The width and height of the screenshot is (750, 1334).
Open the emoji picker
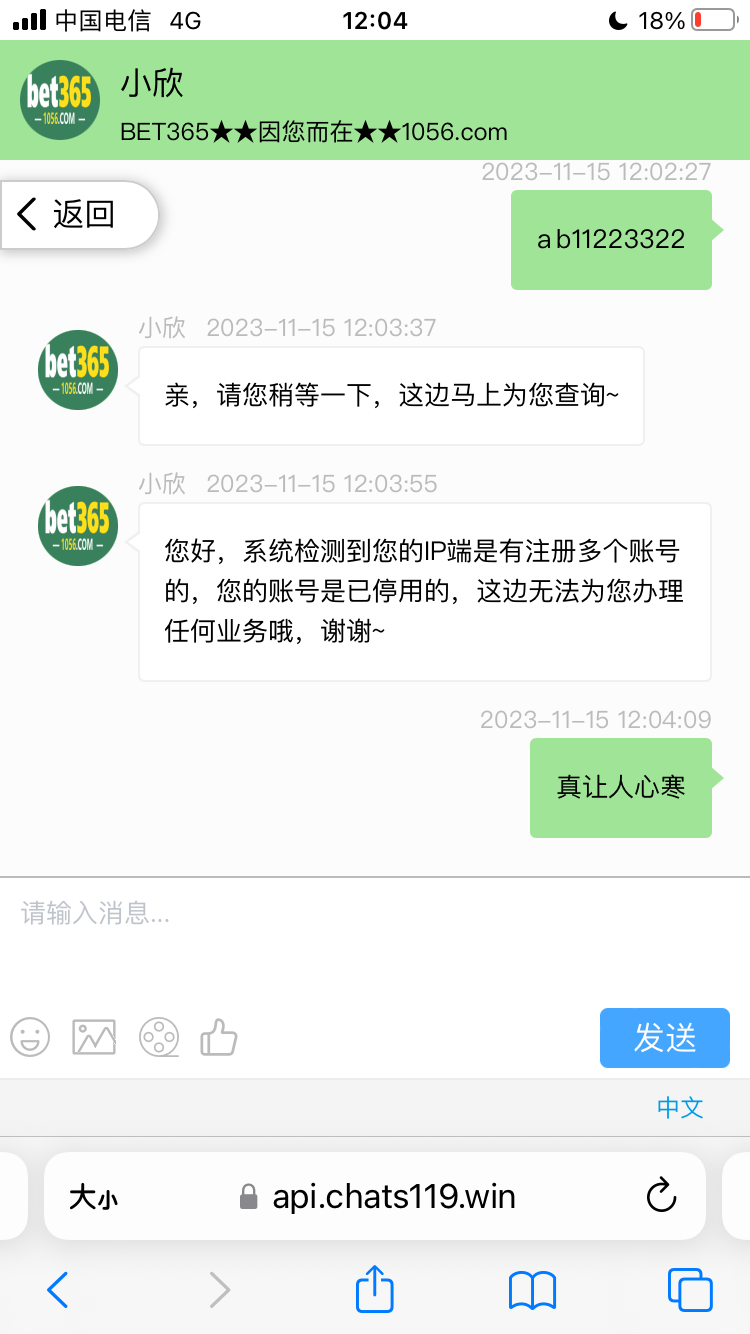click(30, 1038)
